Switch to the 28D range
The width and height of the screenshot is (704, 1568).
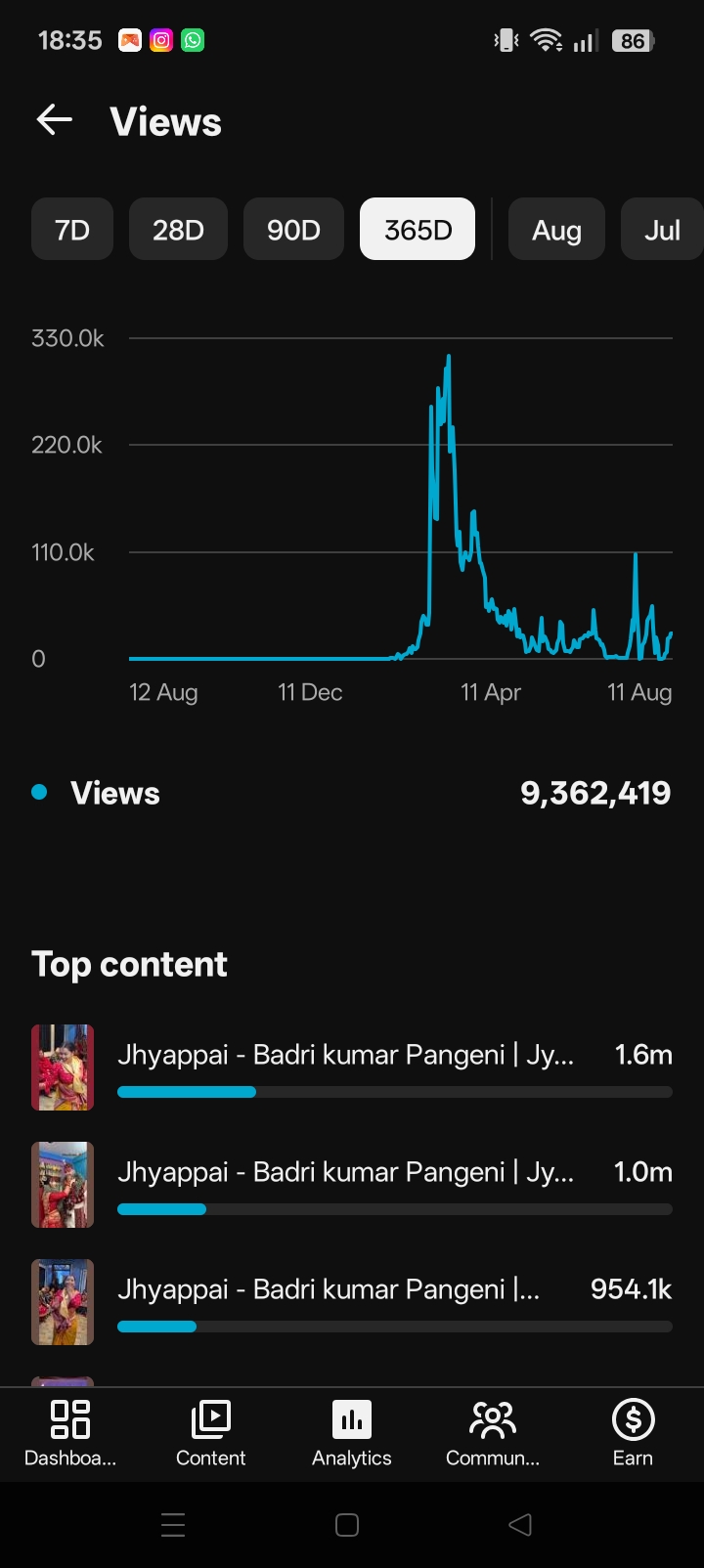pos(178,230)
